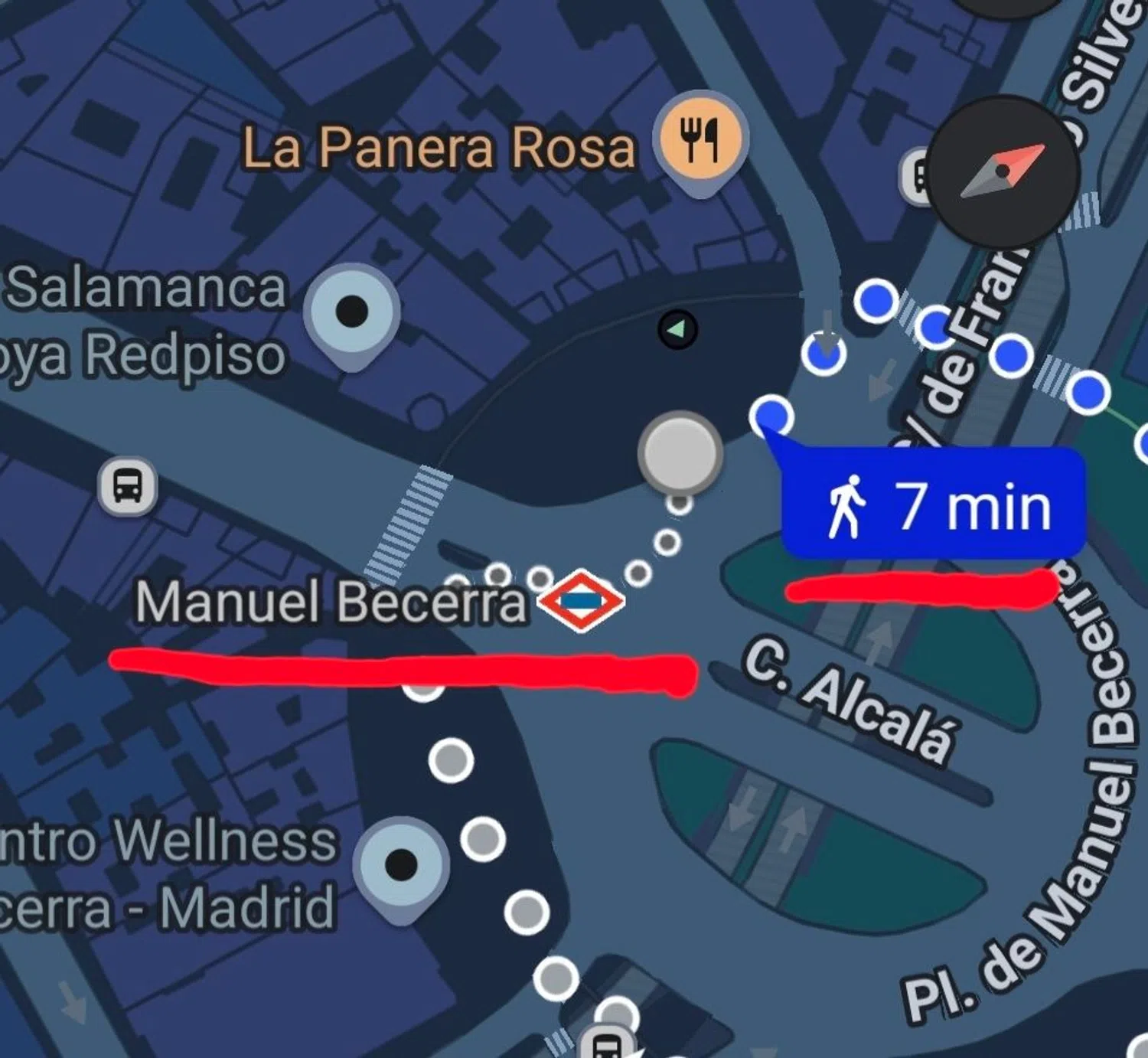Open the bus stop icon left of Manuel Becerra

tap(128, 485)
